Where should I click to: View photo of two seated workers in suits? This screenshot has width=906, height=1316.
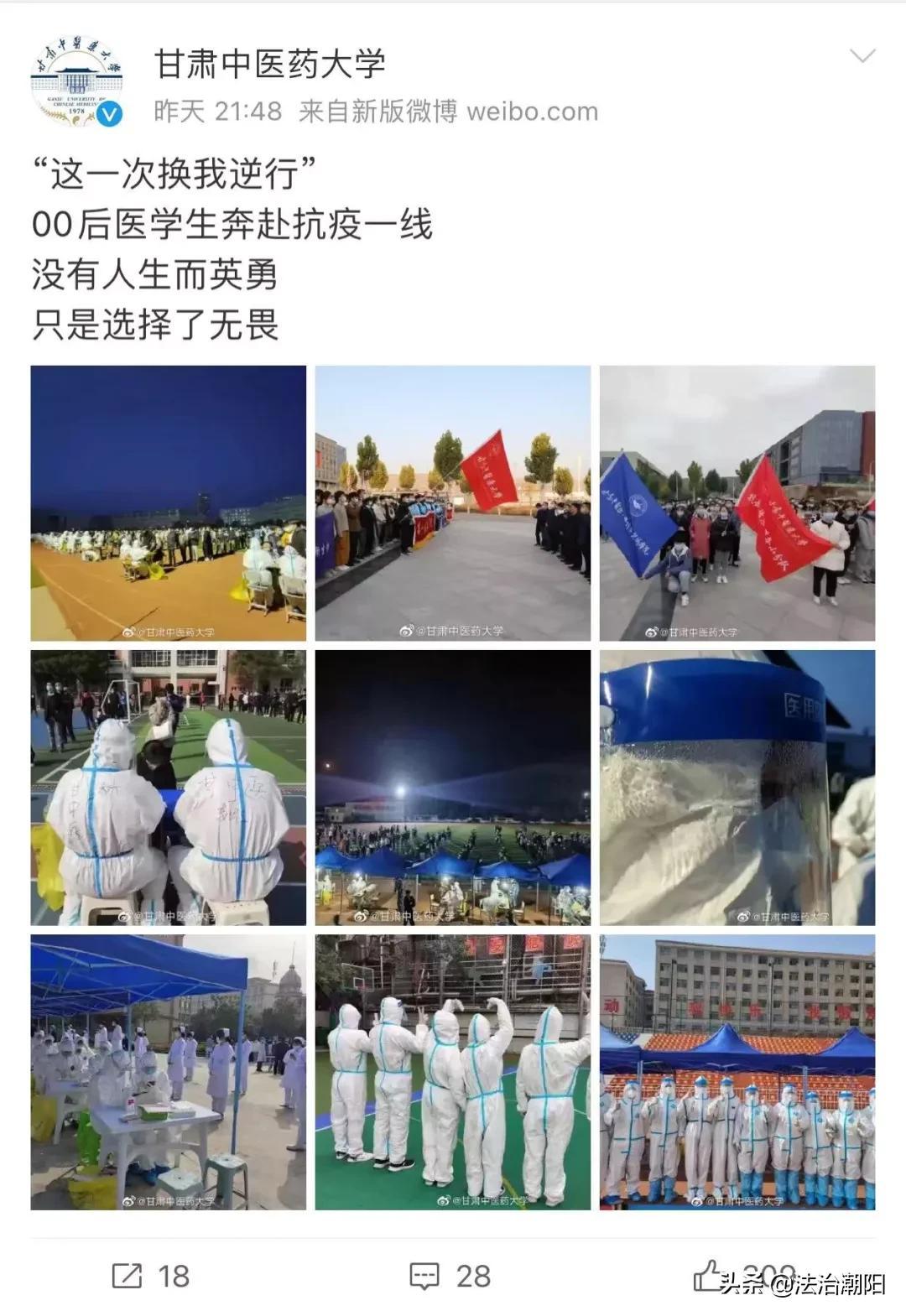169,788
